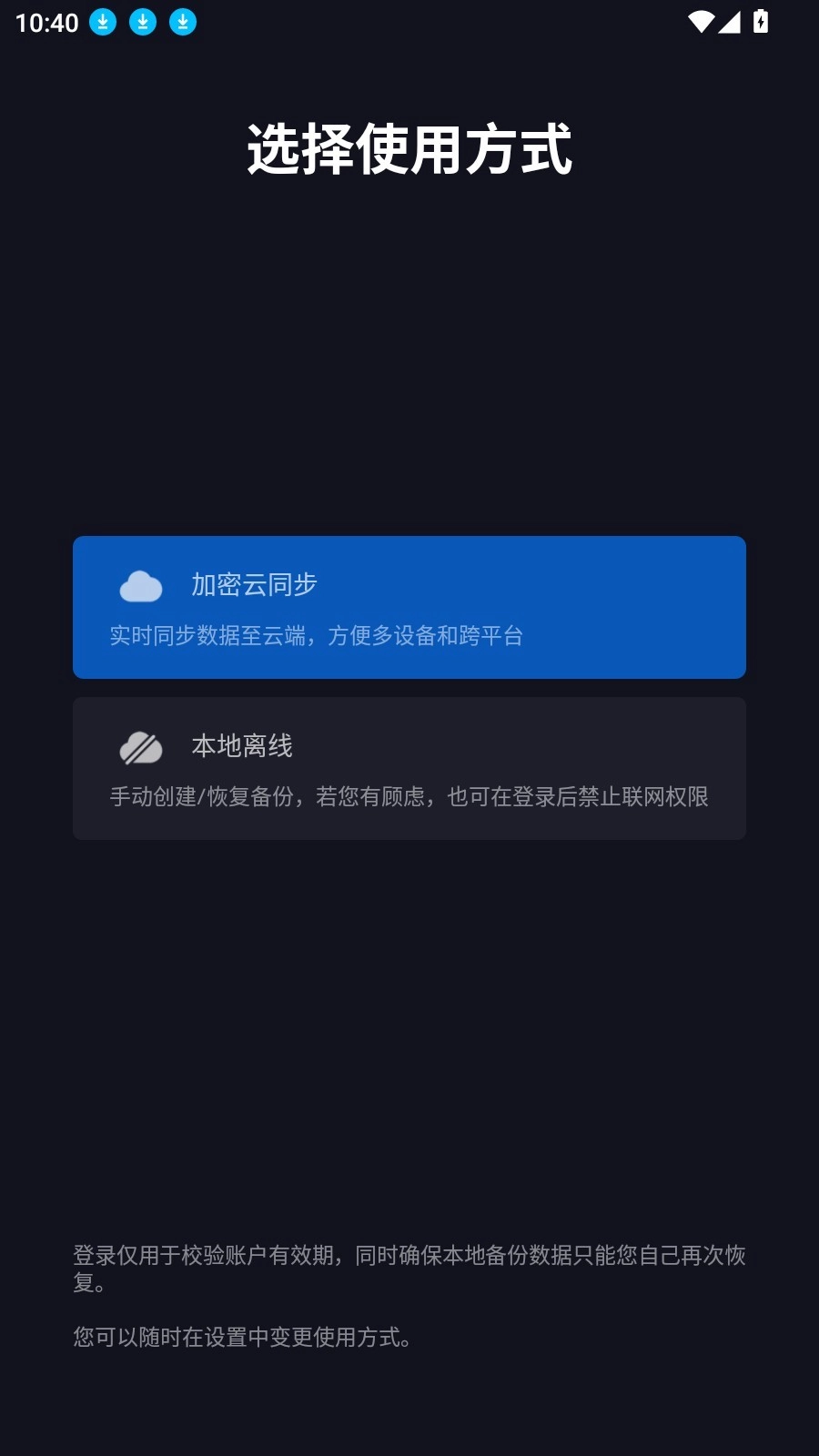Click the 登录仅用于校验账户有效期 notice text
The height and width of the screenshot is (1456, 819).
click(x=409, y=1269)
